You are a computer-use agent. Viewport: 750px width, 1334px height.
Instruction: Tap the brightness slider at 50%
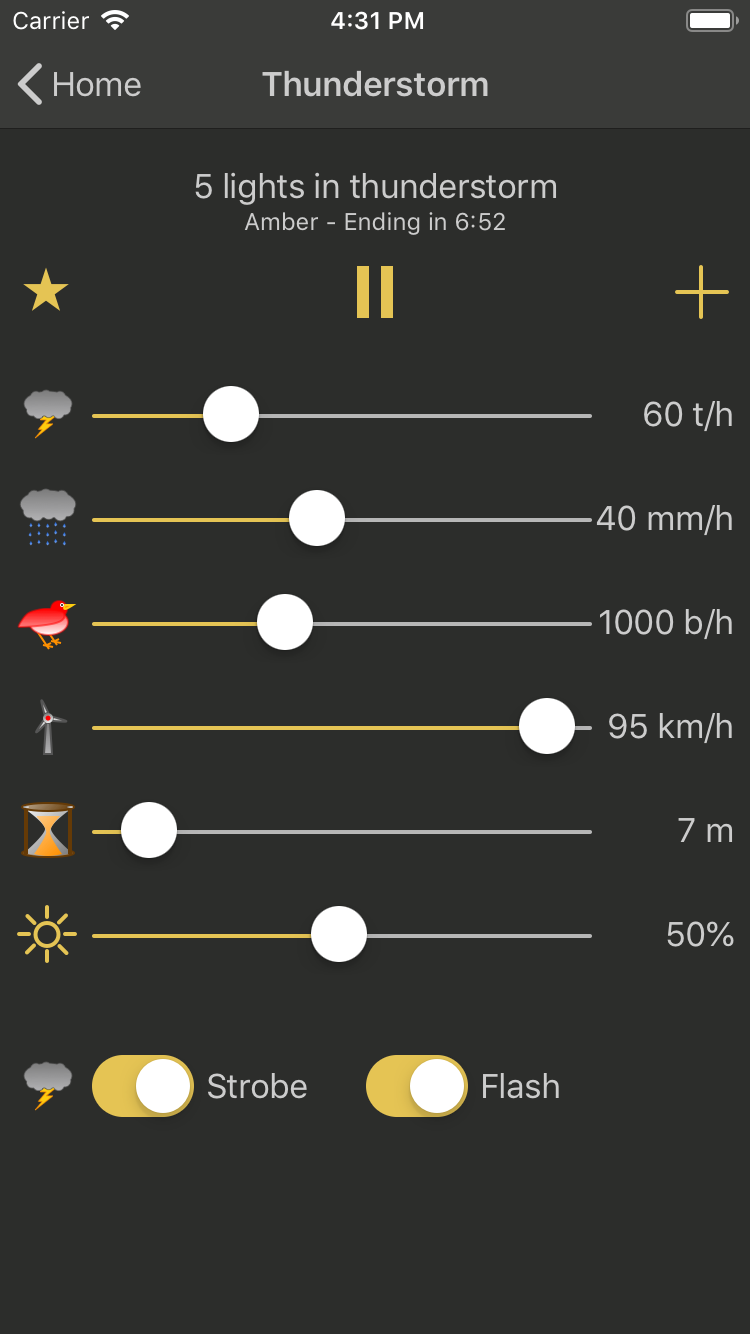(x=342, y=935)
